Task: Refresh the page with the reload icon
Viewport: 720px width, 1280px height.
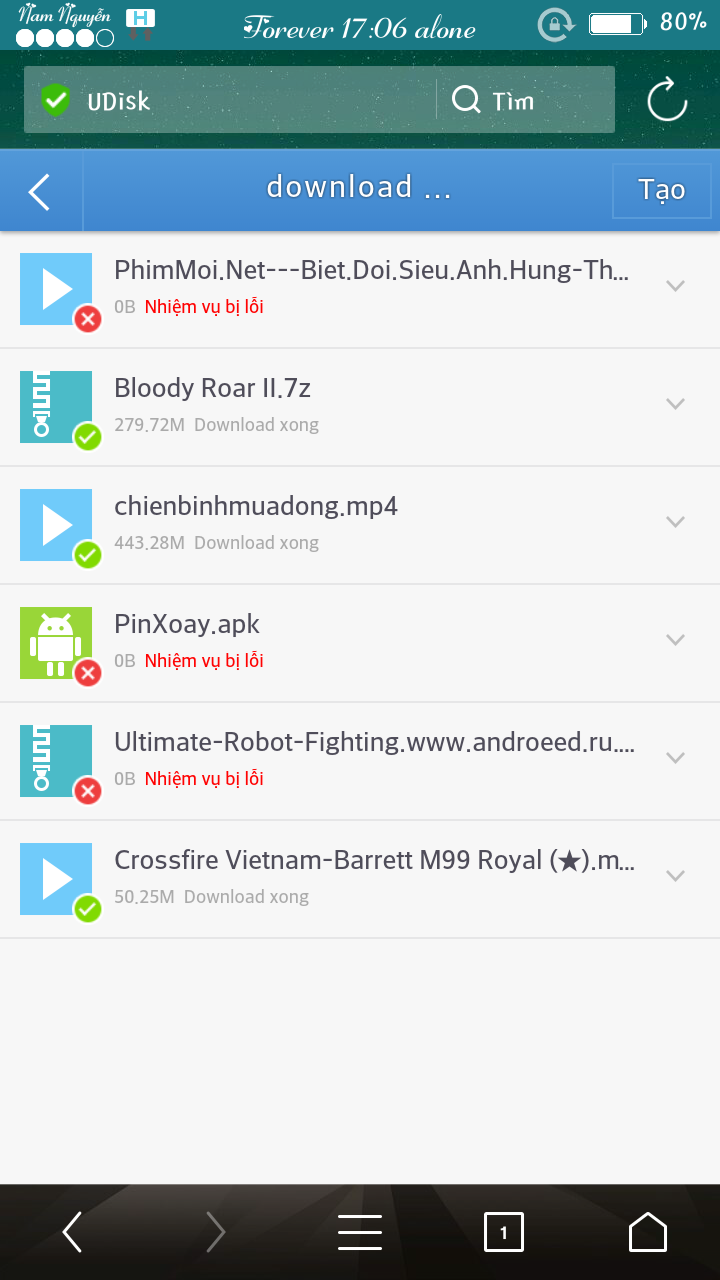Action: [x=666, y=100]
